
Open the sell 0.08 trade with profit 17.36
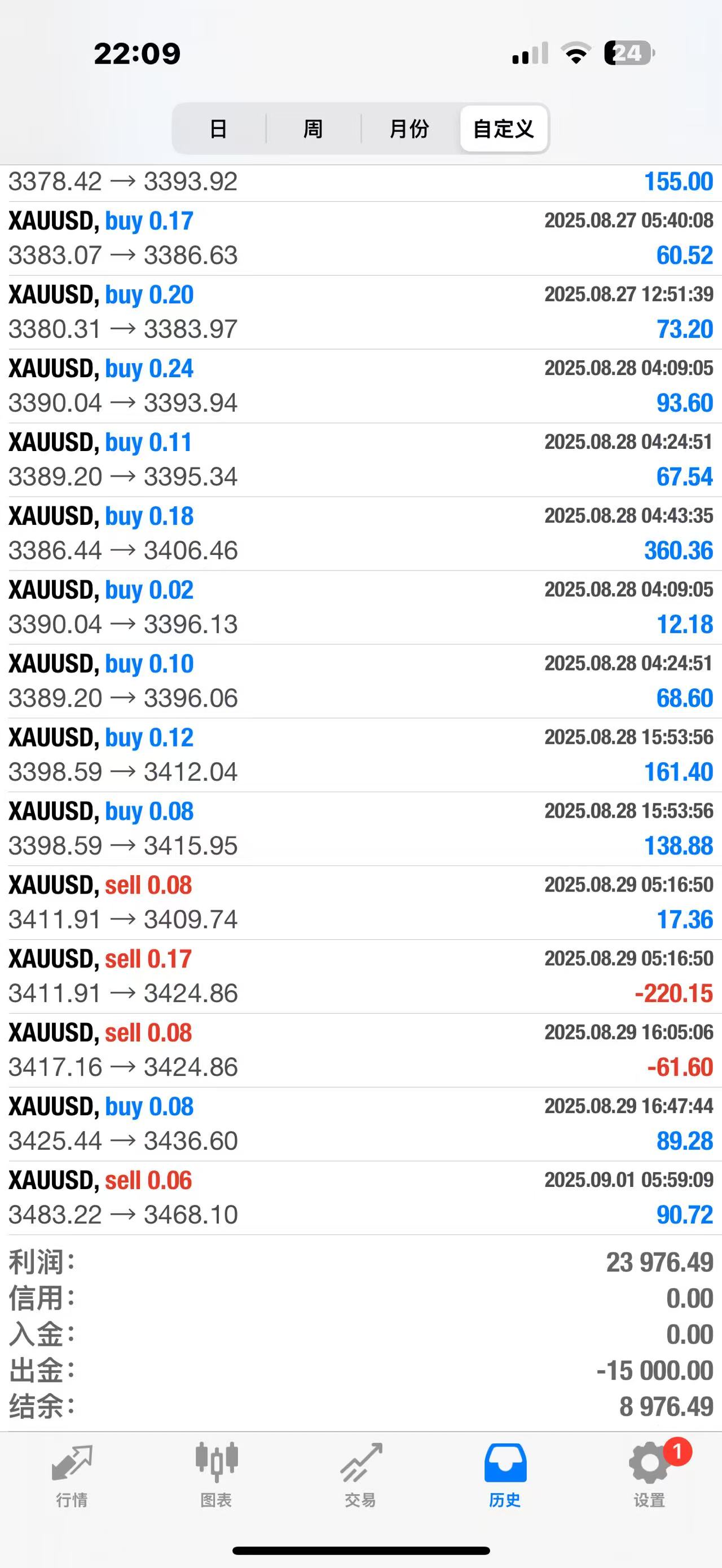[x=360, y=903]
